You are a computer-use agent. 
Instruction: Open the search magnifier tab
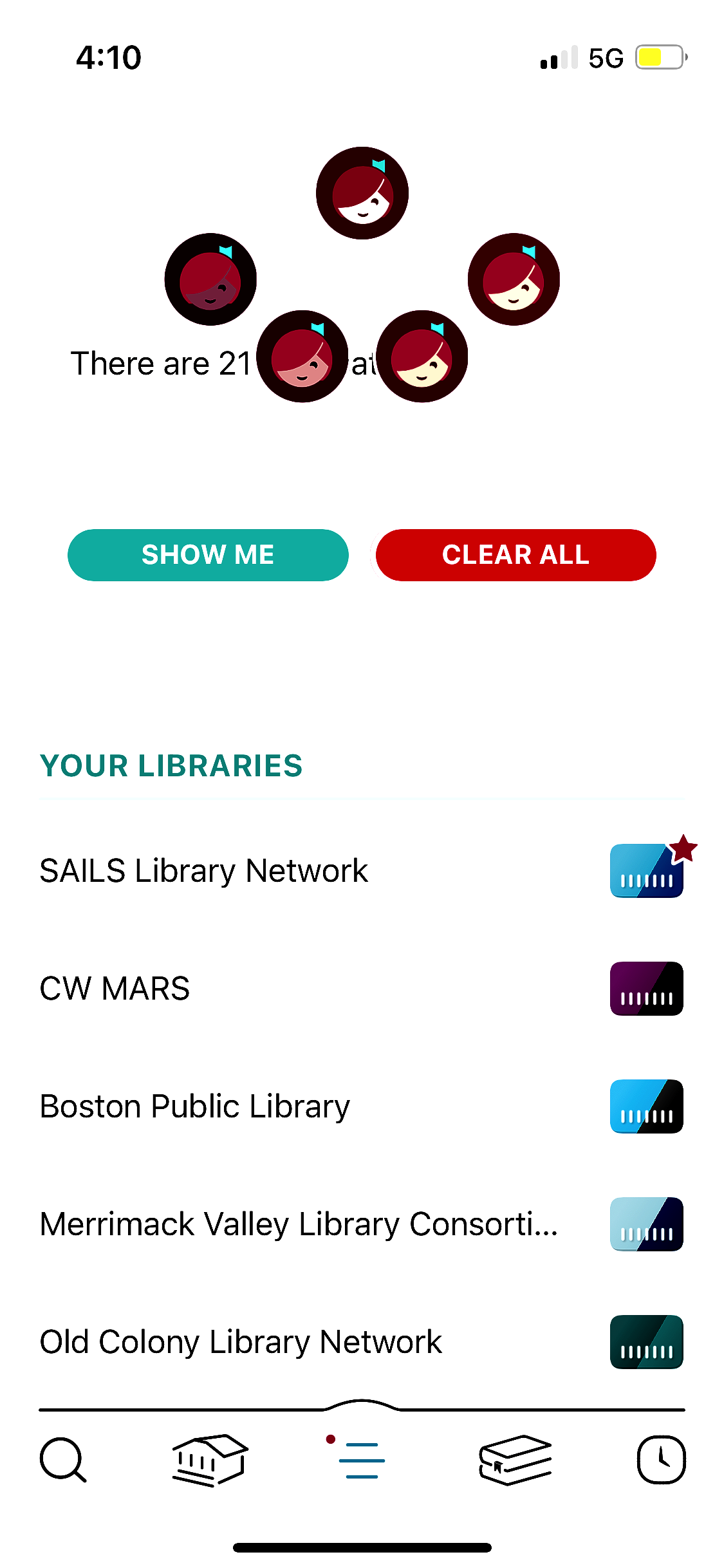pyautogui.click(x=62, y=1460)
